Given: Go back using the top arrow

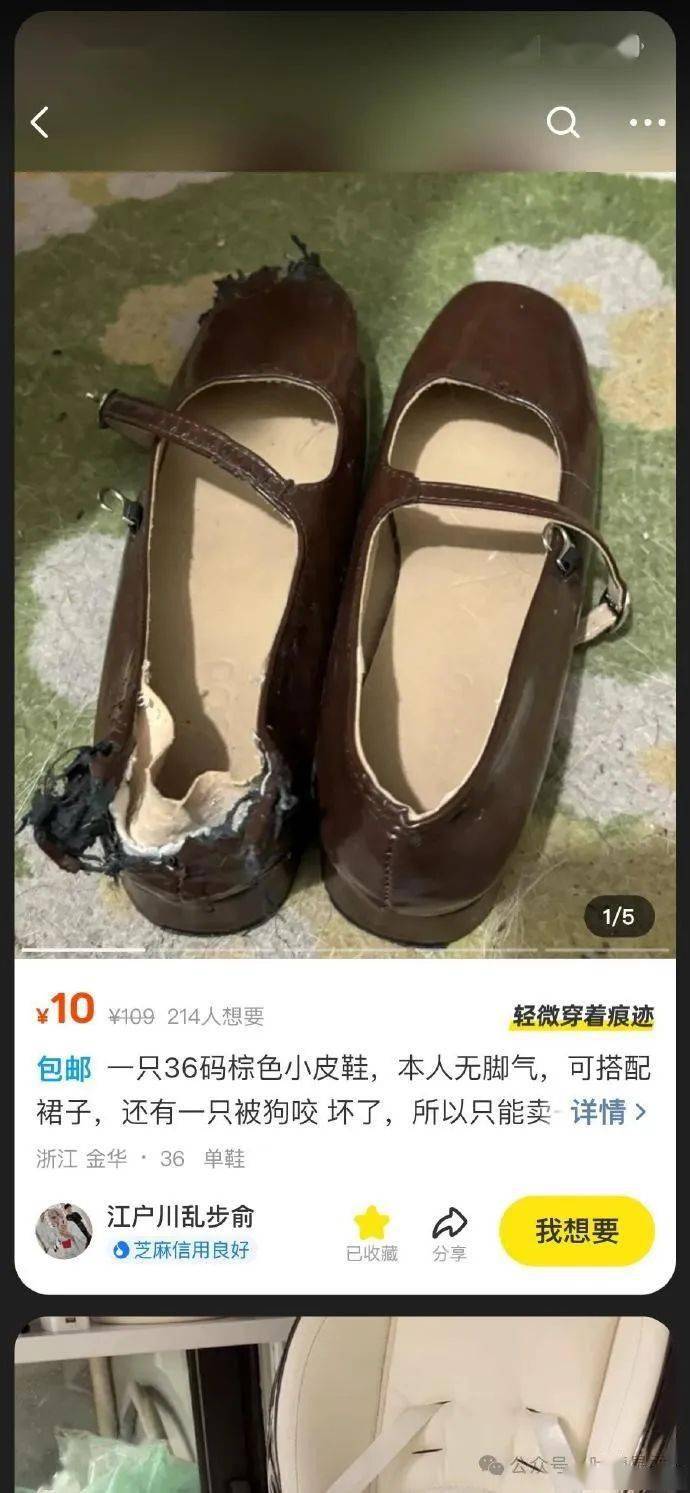Looking at the screenshot, I should click(x=40, y=123).
